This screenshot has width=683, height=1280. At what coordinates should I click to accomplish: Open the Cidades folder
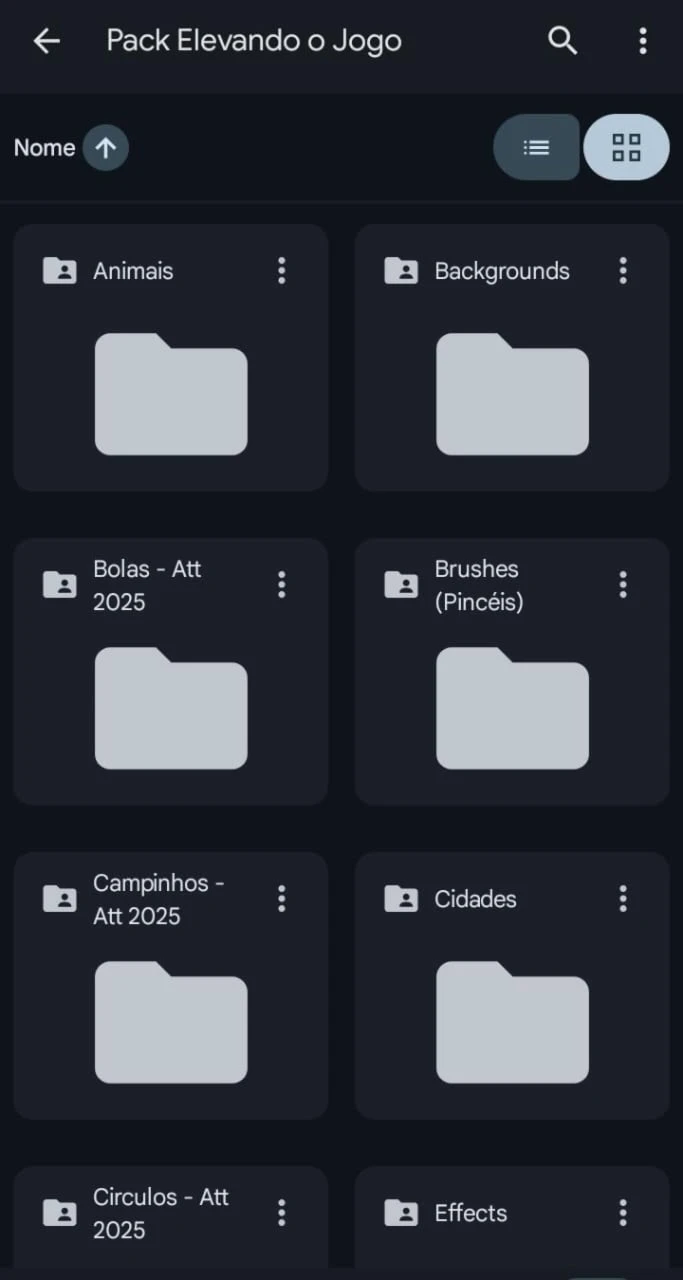(512, 1021)
